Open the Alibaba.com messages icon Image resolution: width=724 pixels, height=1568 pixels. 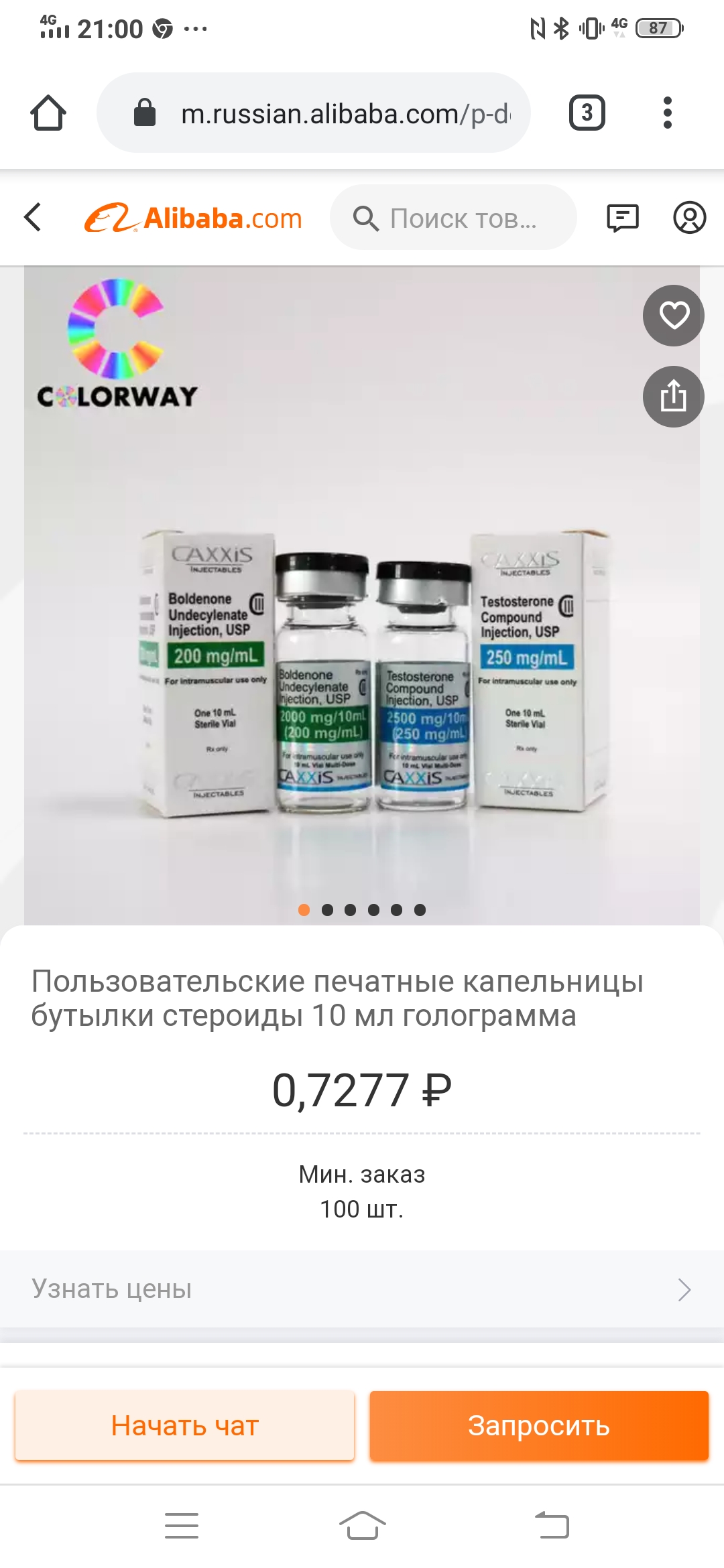point(623,217)
